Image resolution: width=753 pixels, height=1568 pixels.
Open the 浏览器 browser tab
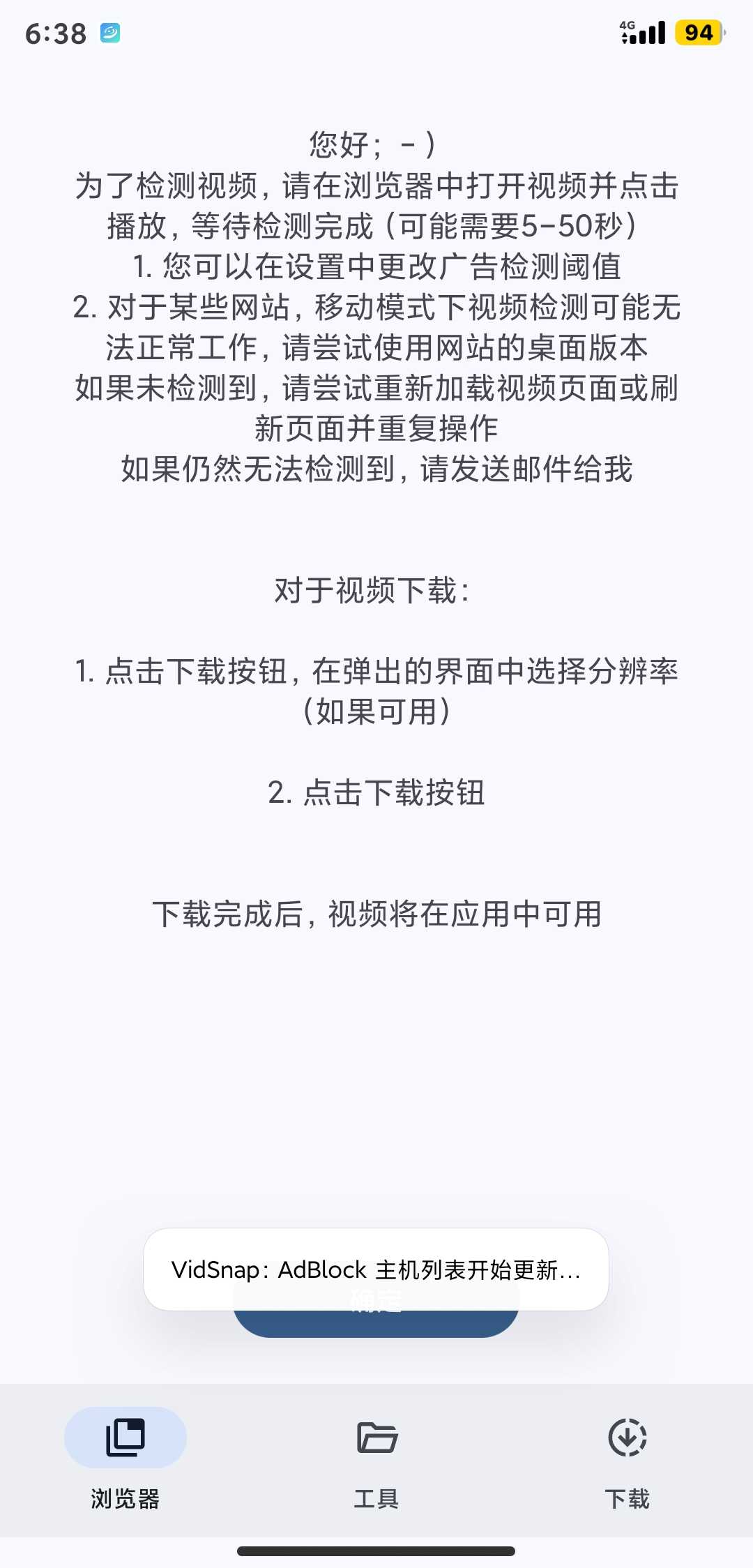(x=125, y=1458)
